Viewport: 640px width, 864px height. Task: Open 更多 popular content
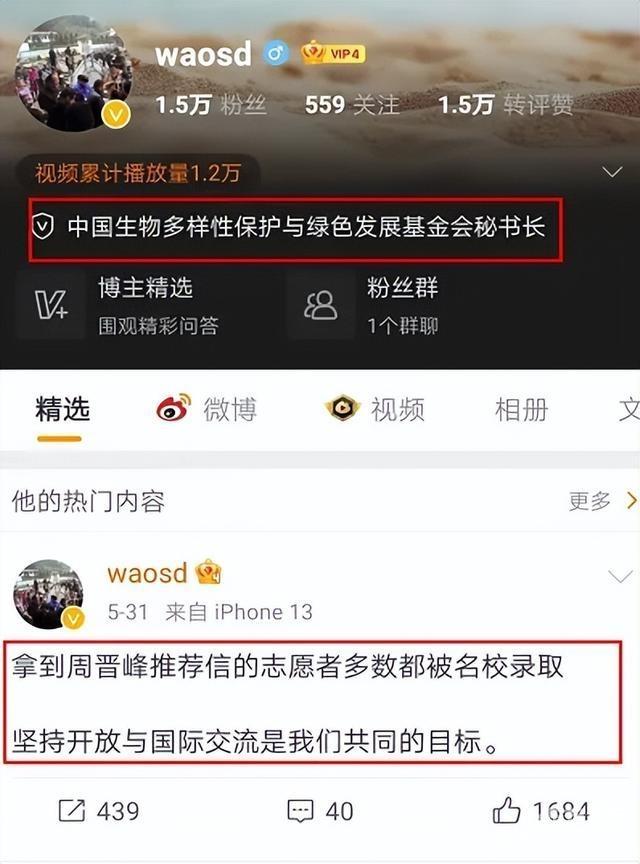click(x=602, y=500)
